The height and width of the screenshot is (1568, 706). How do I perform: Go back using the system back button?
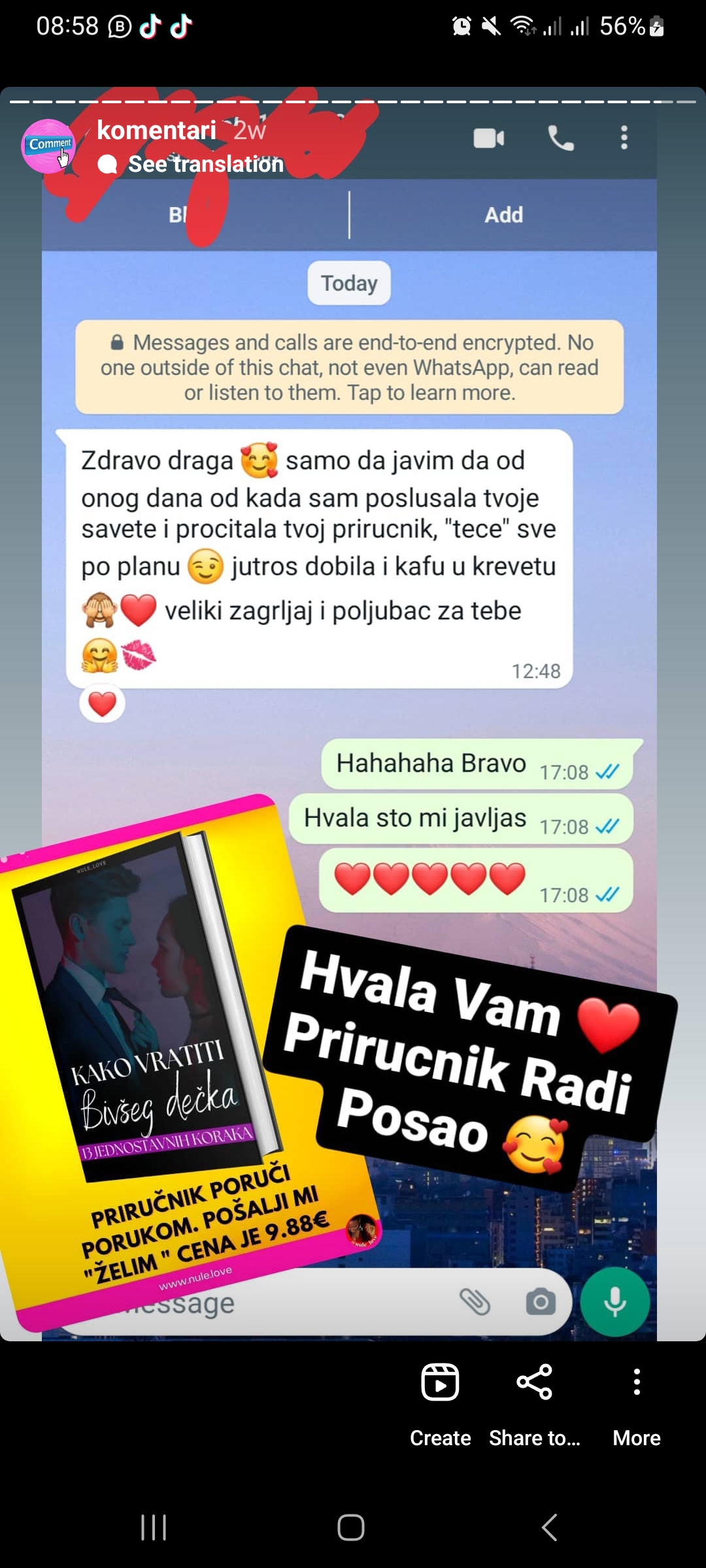[550, 1527]
